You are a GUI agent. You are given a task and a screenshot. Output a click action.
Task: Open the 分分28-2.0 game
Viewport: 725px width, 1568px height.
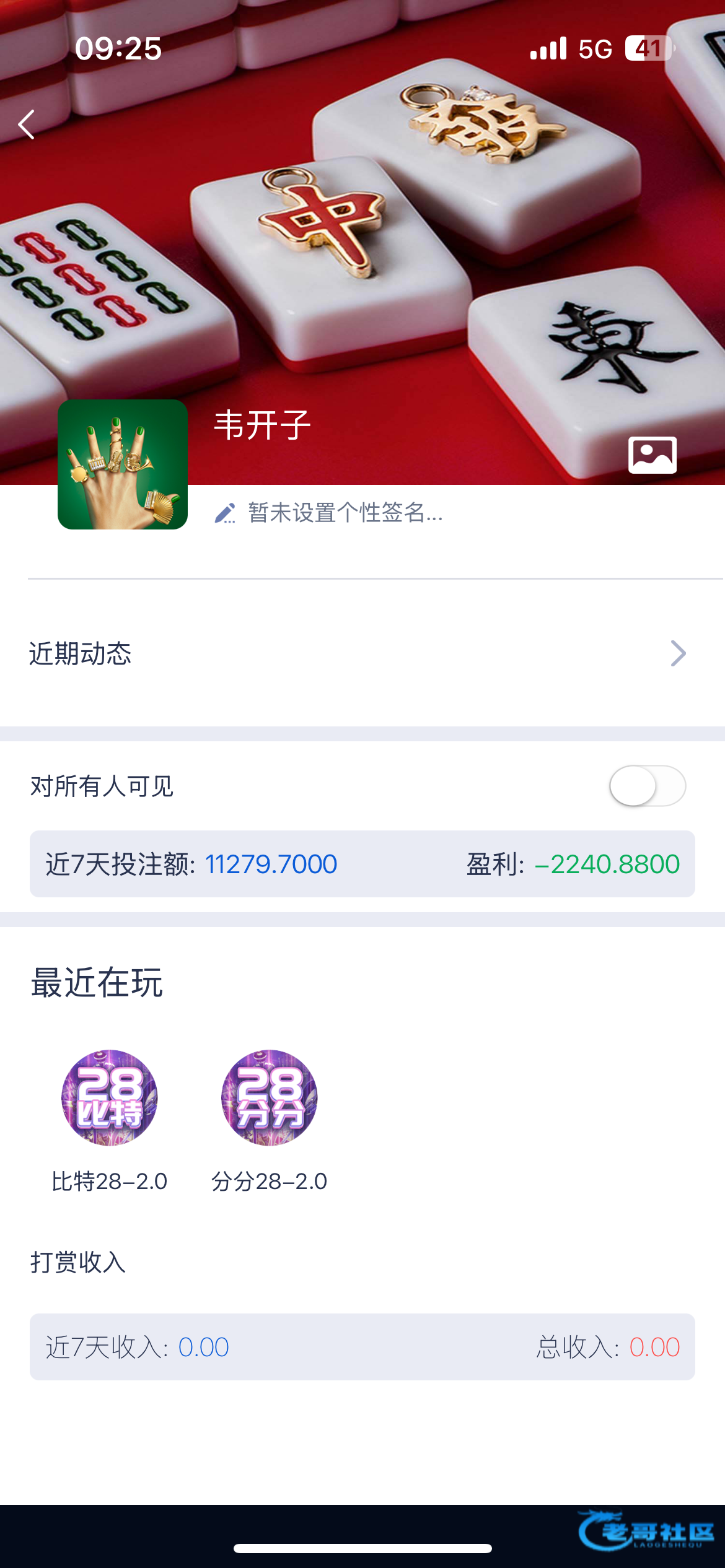pos(269,1099)
